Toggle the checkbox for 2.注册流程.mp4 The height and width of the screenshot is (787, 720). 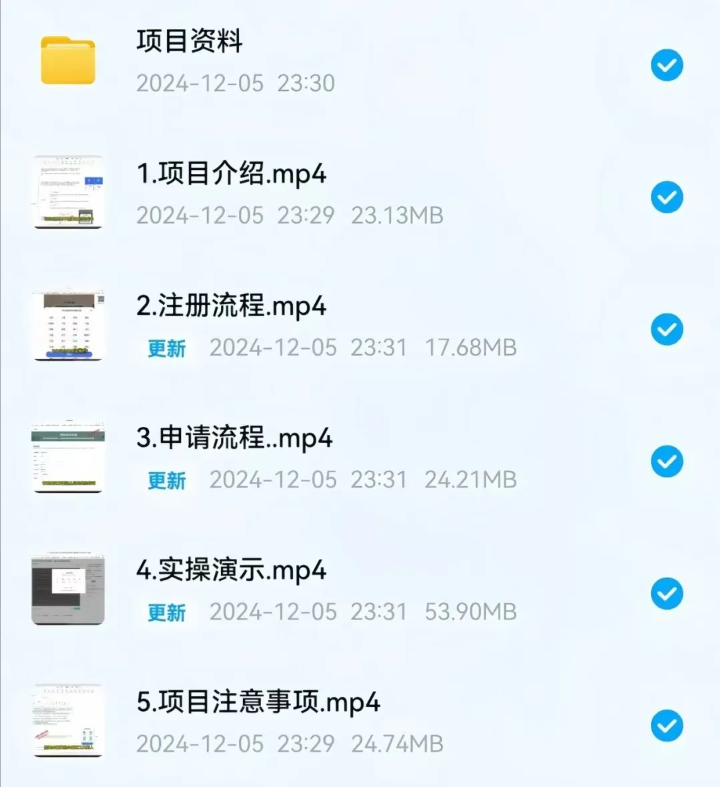[667, 329]
